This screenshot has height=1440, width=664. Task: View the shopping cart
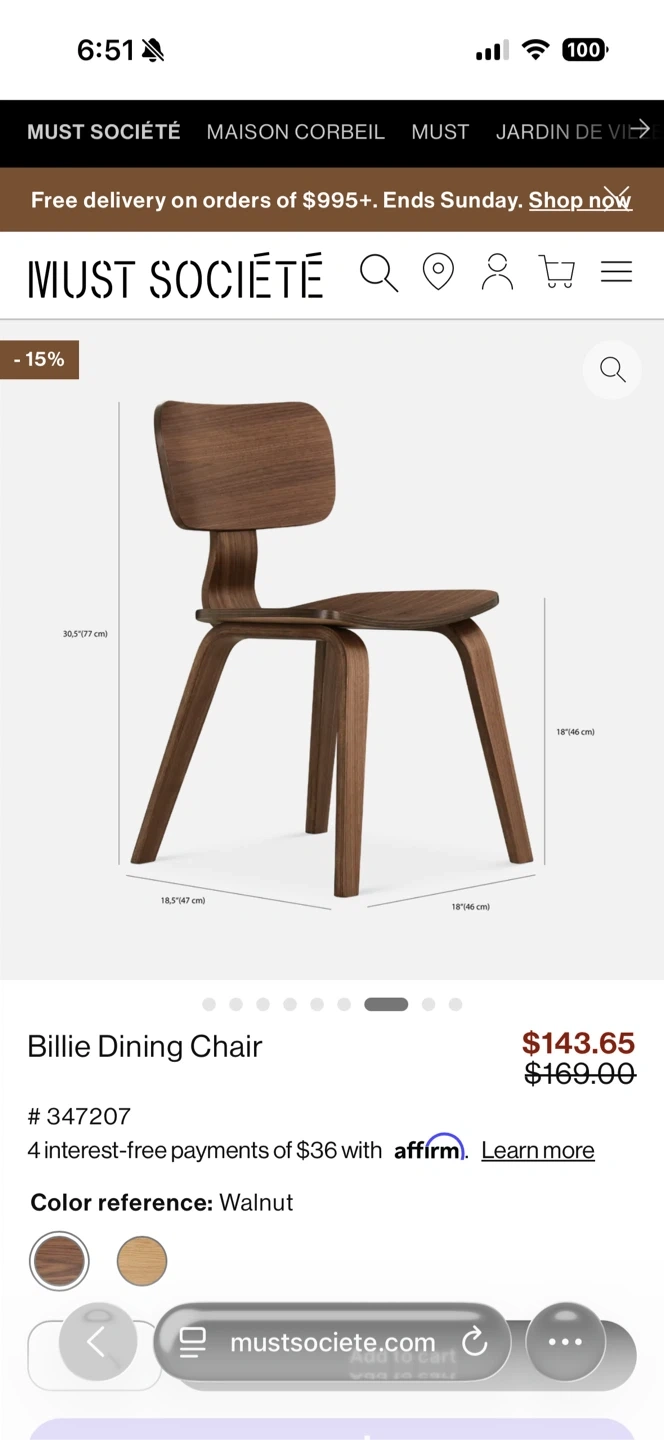[x=557, y=272]
